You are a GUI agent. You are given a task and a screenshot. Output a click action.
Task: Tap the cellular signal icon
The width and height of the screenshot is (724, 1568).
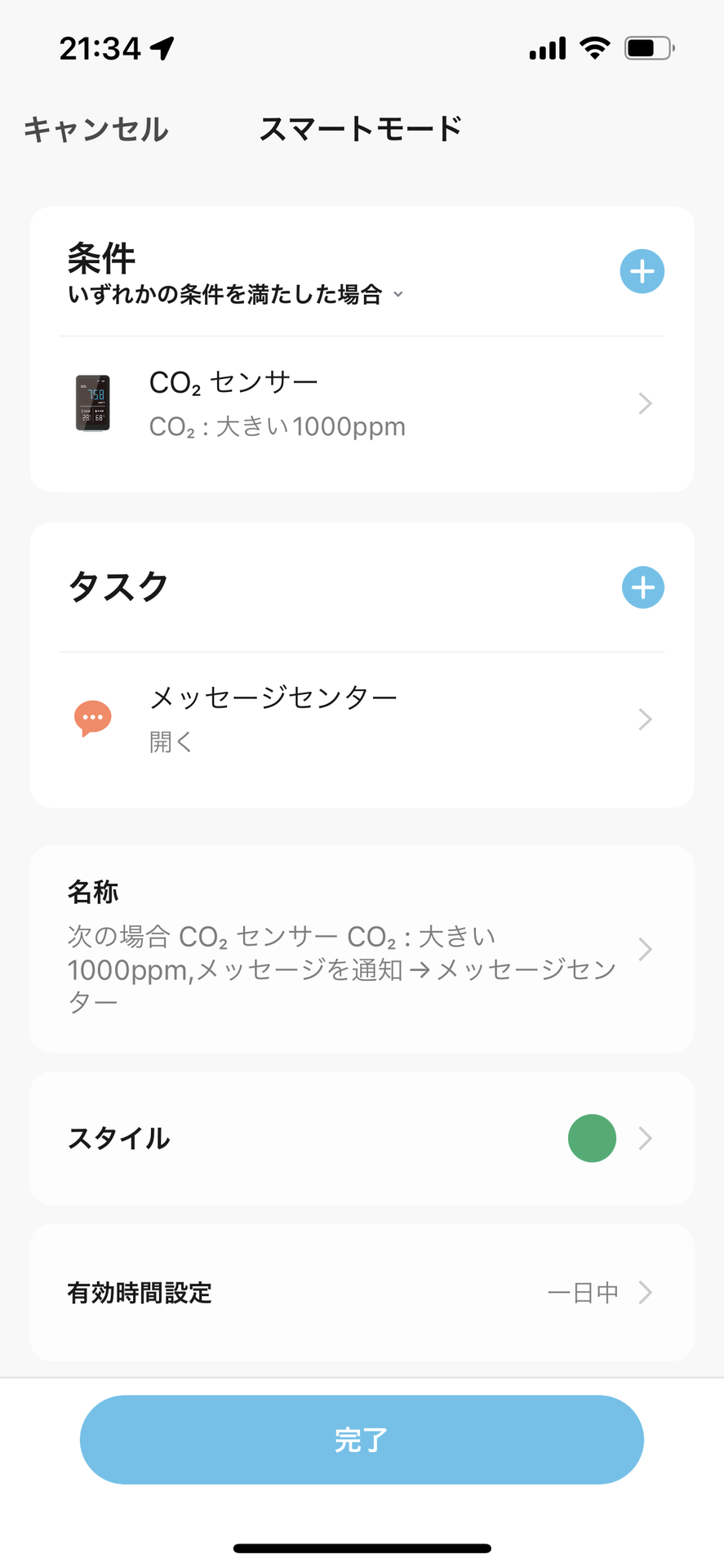click(545, 47)
